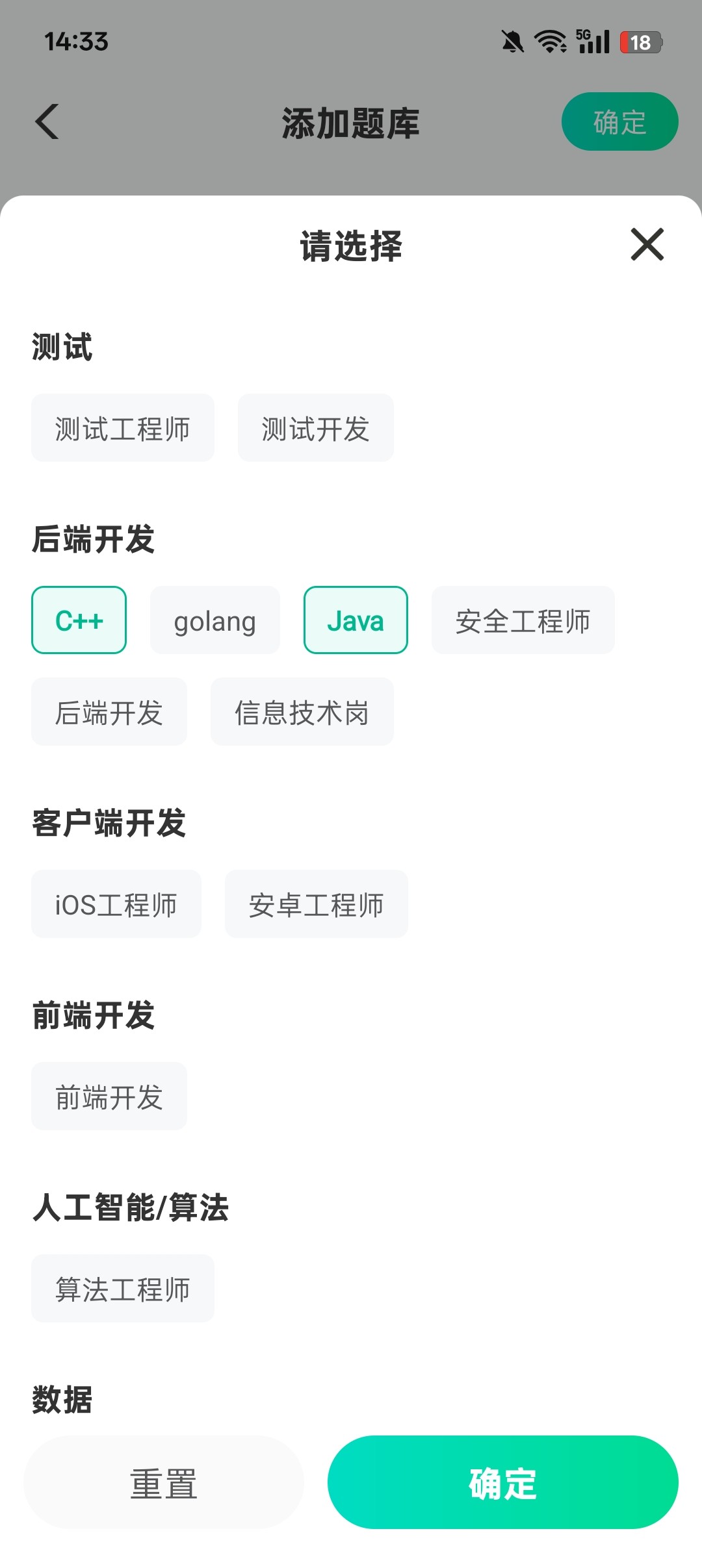Select 算法工程师 under 人工智能/算法
Image resolution: width=702 pixels, height=1568 pixels.
123,1288
